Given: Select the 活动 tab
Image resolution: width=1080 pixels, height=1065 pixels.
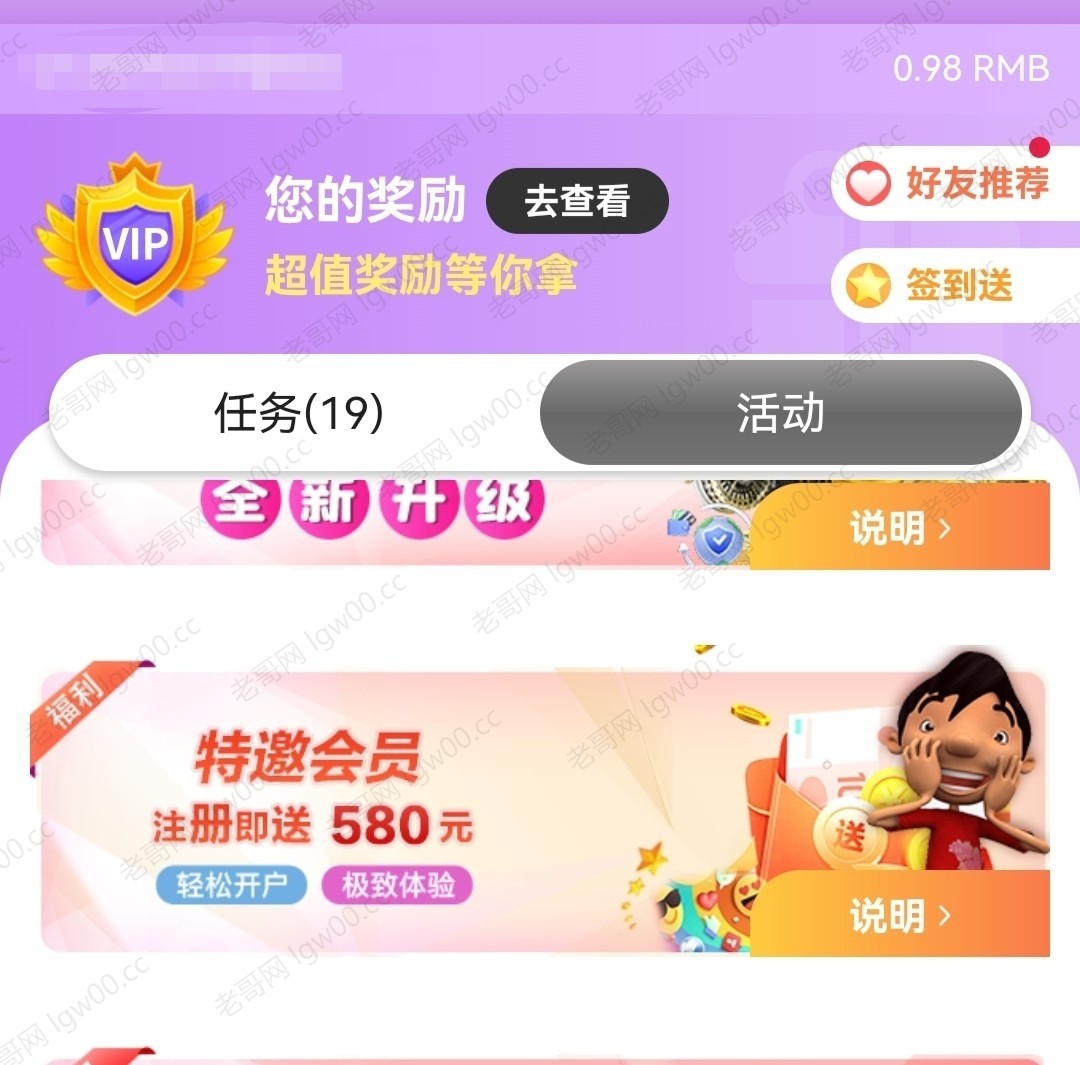Looking at the screenshot, I should [780, 413].
